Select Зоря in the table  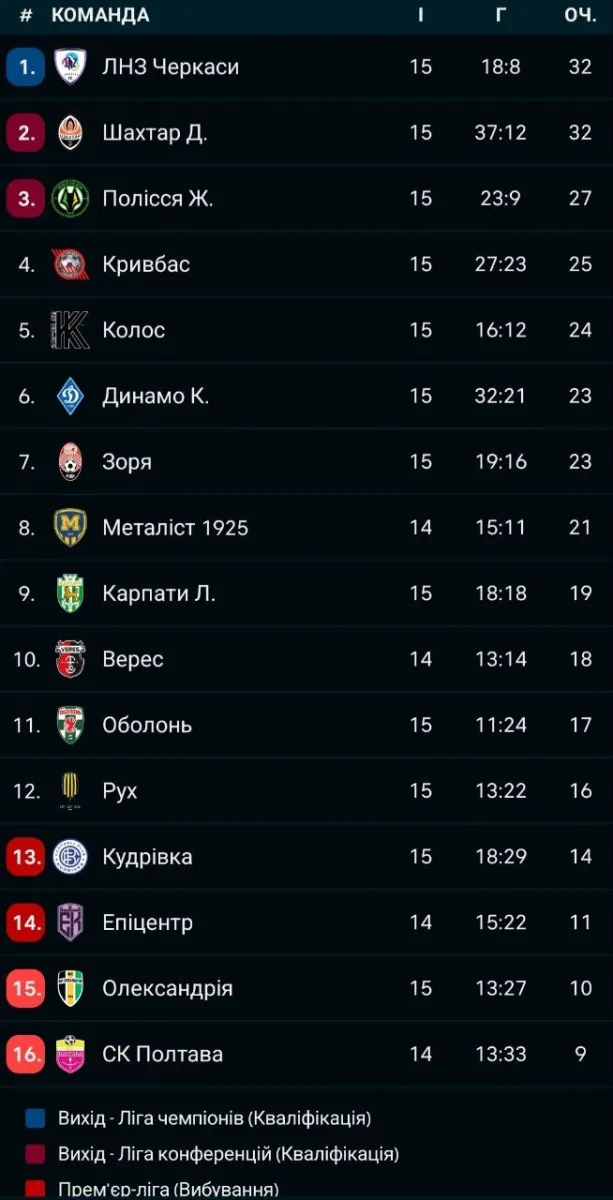(x=127, y=462)
